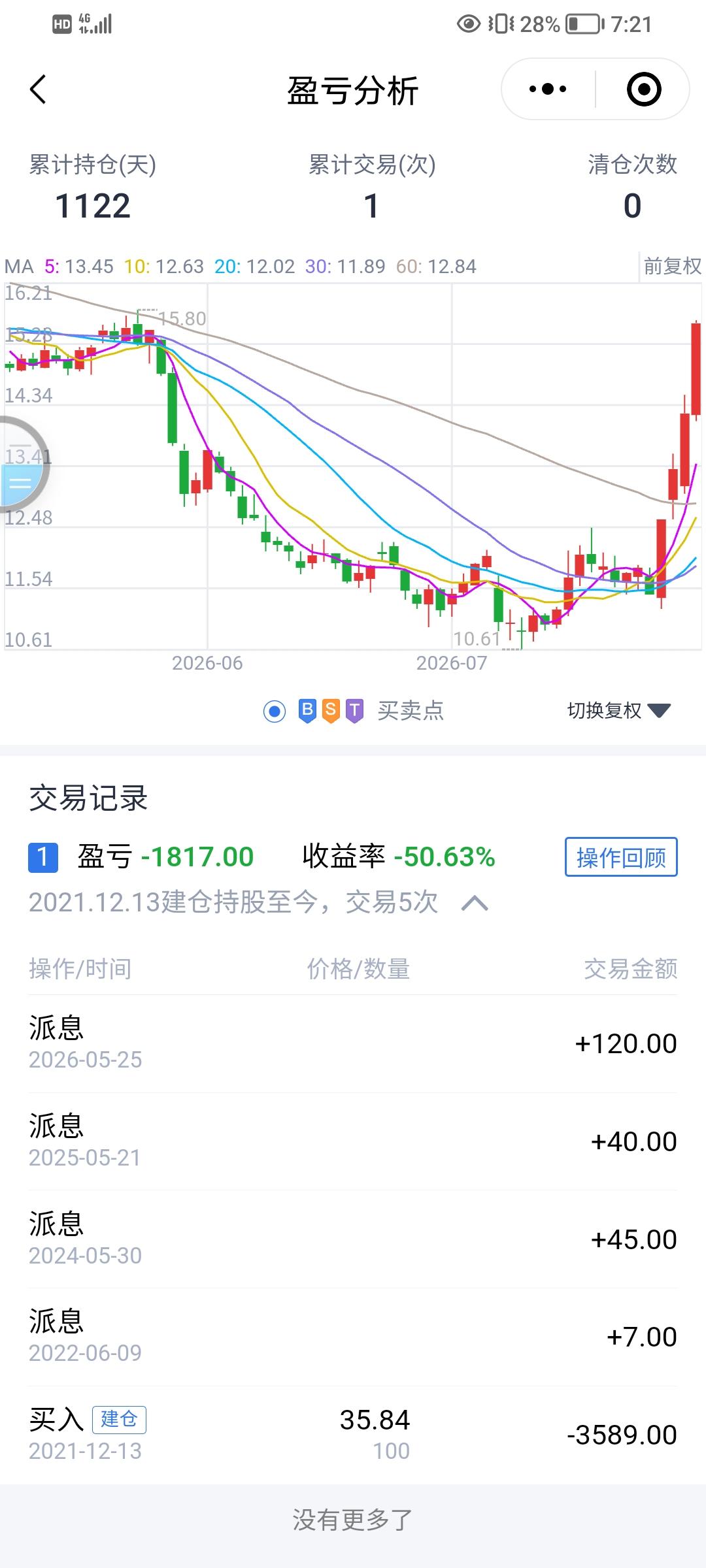Collapse the trade list with the chevron
Screen dimensions: 706x1568
coord(475,904)
